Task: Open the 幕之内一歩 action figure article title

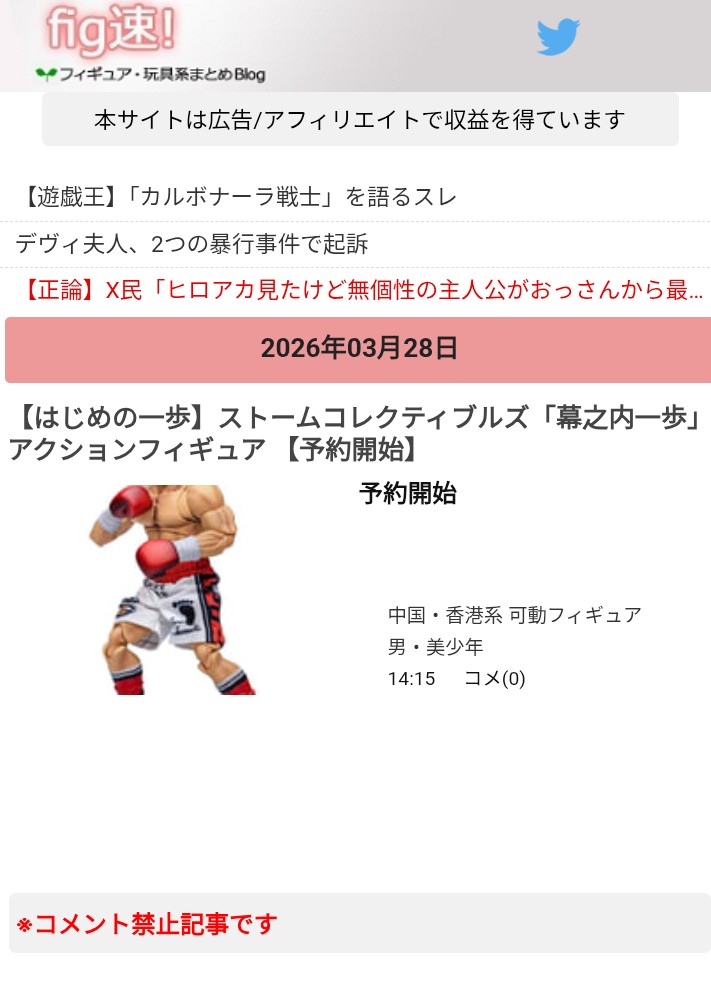Action: coord(355,433)
